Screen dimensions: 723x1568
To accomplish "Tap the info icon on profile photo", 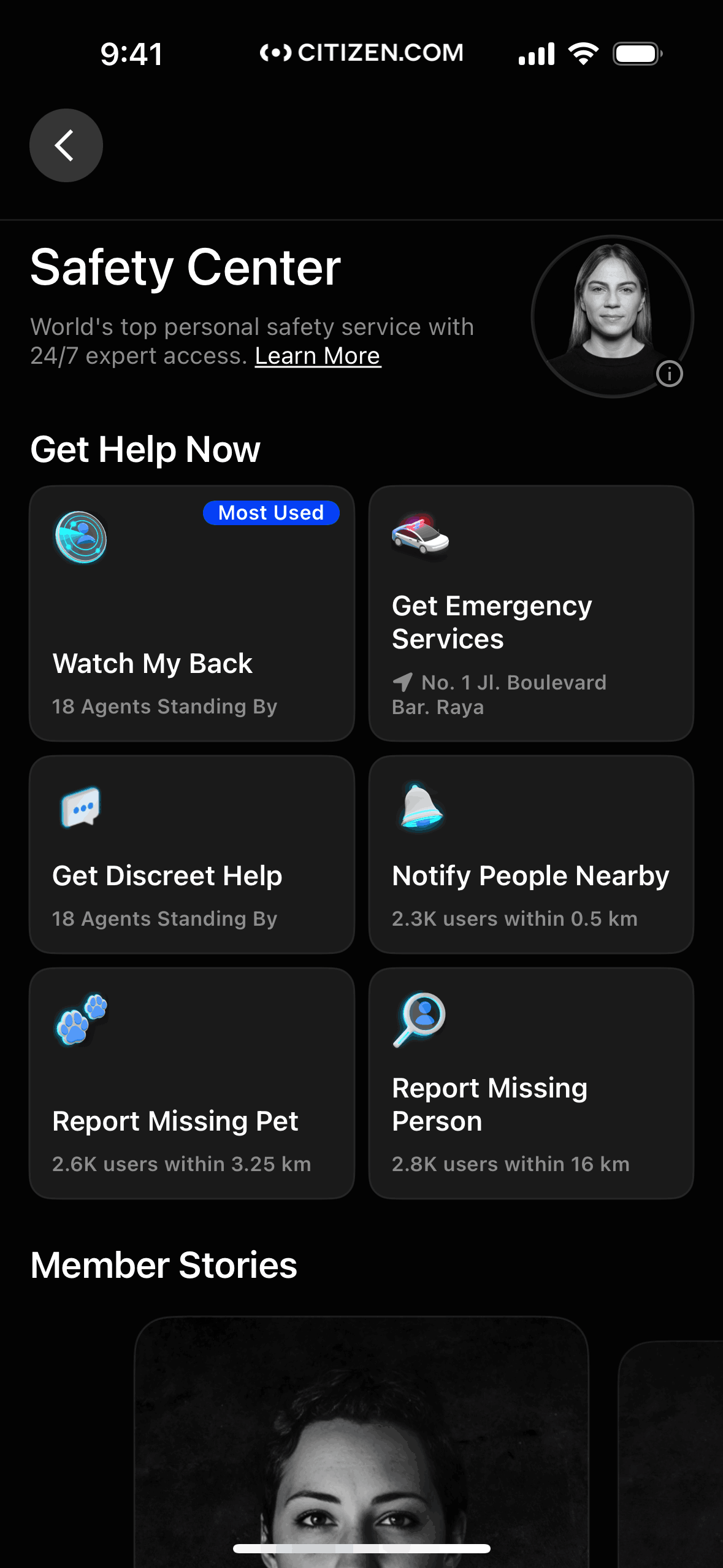I will tap(669, 374).
